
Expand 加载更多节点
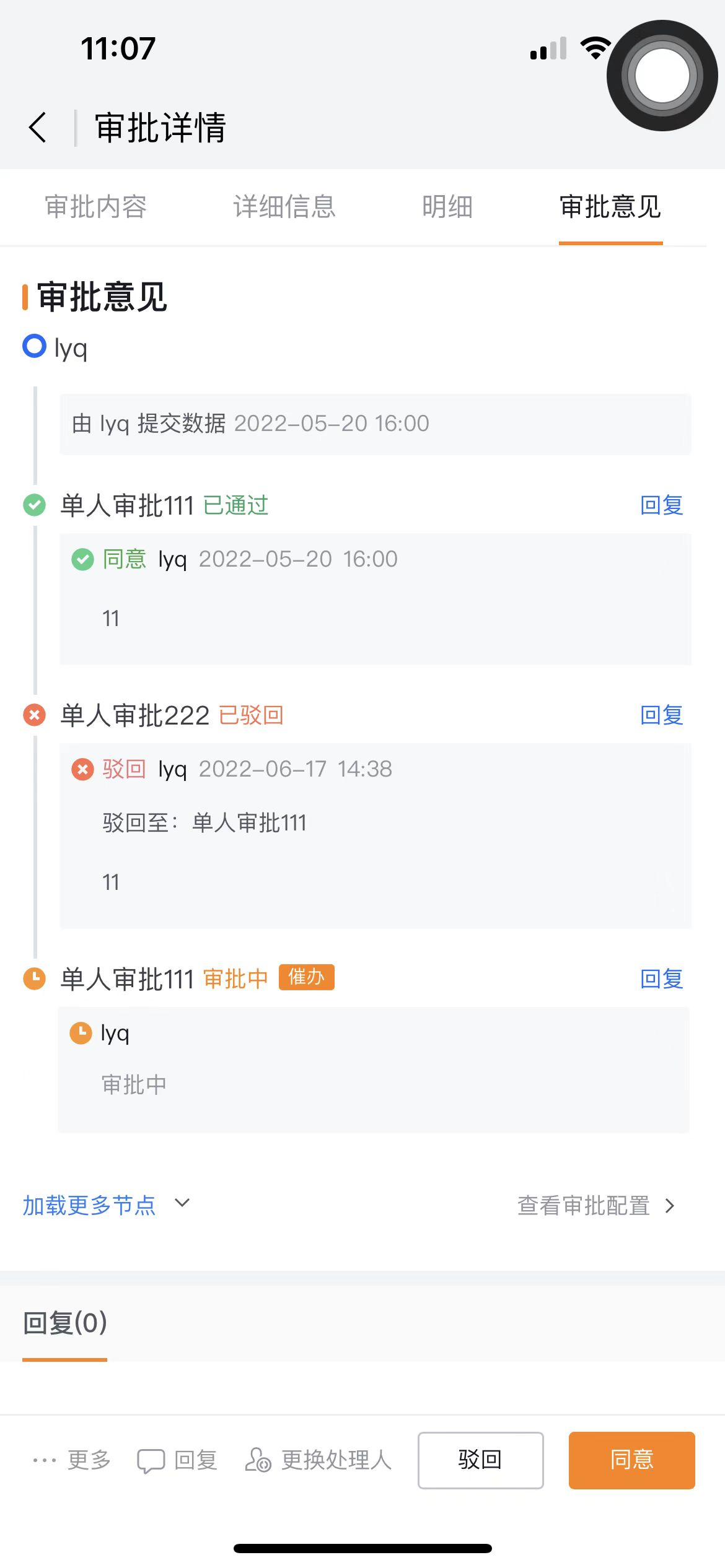[x=106, y=1205]
